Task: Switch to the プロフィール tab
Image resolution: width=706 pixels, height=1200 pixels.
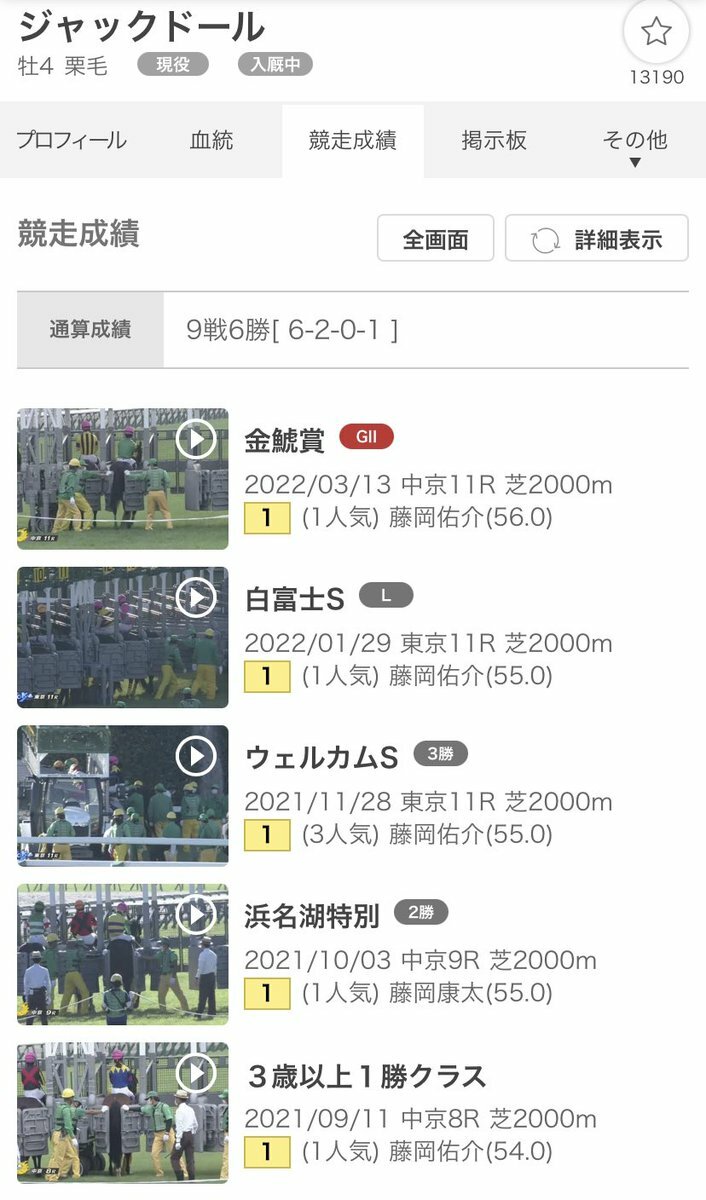Action: click(71, 140)
